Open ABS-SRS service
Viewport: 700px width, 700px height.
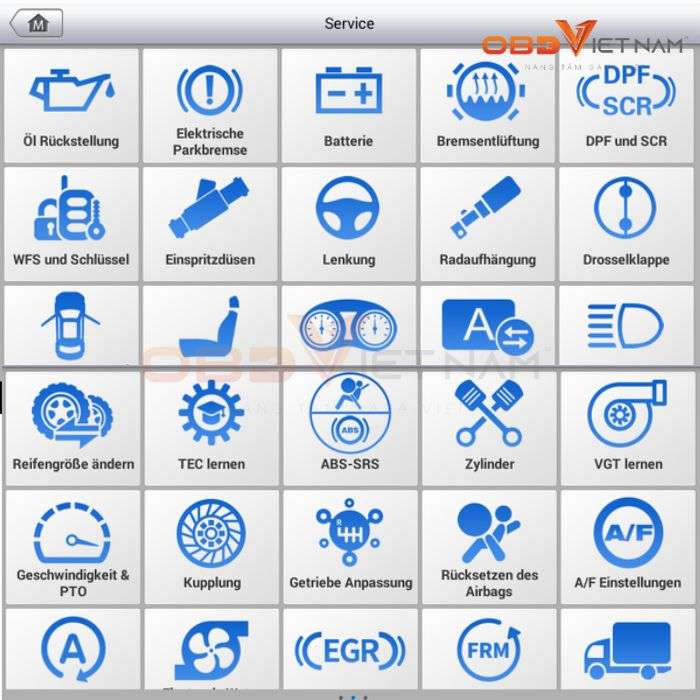[350, 428]
